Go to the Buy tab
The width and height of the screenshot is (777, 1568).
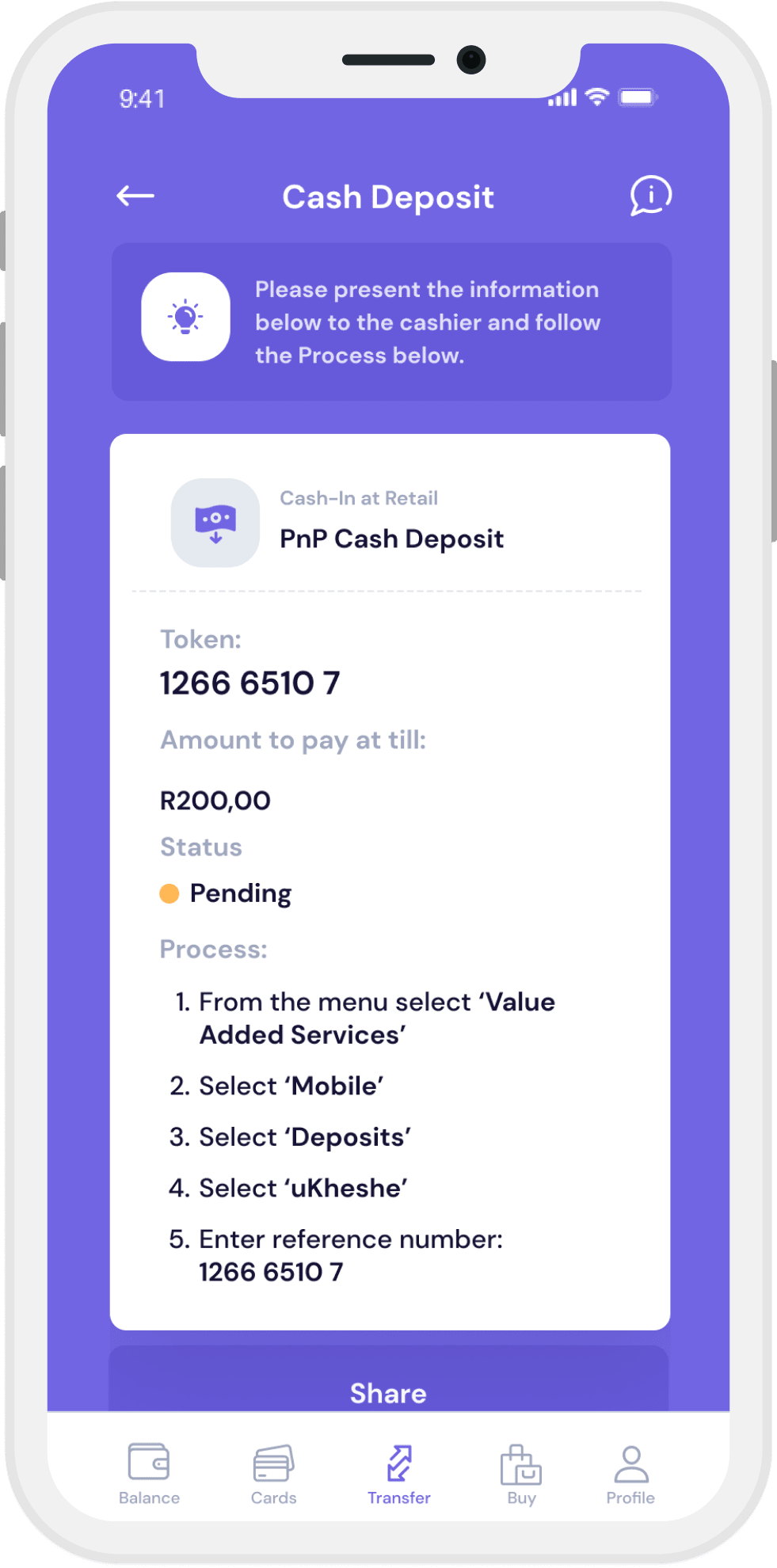tap(521, 1473)
